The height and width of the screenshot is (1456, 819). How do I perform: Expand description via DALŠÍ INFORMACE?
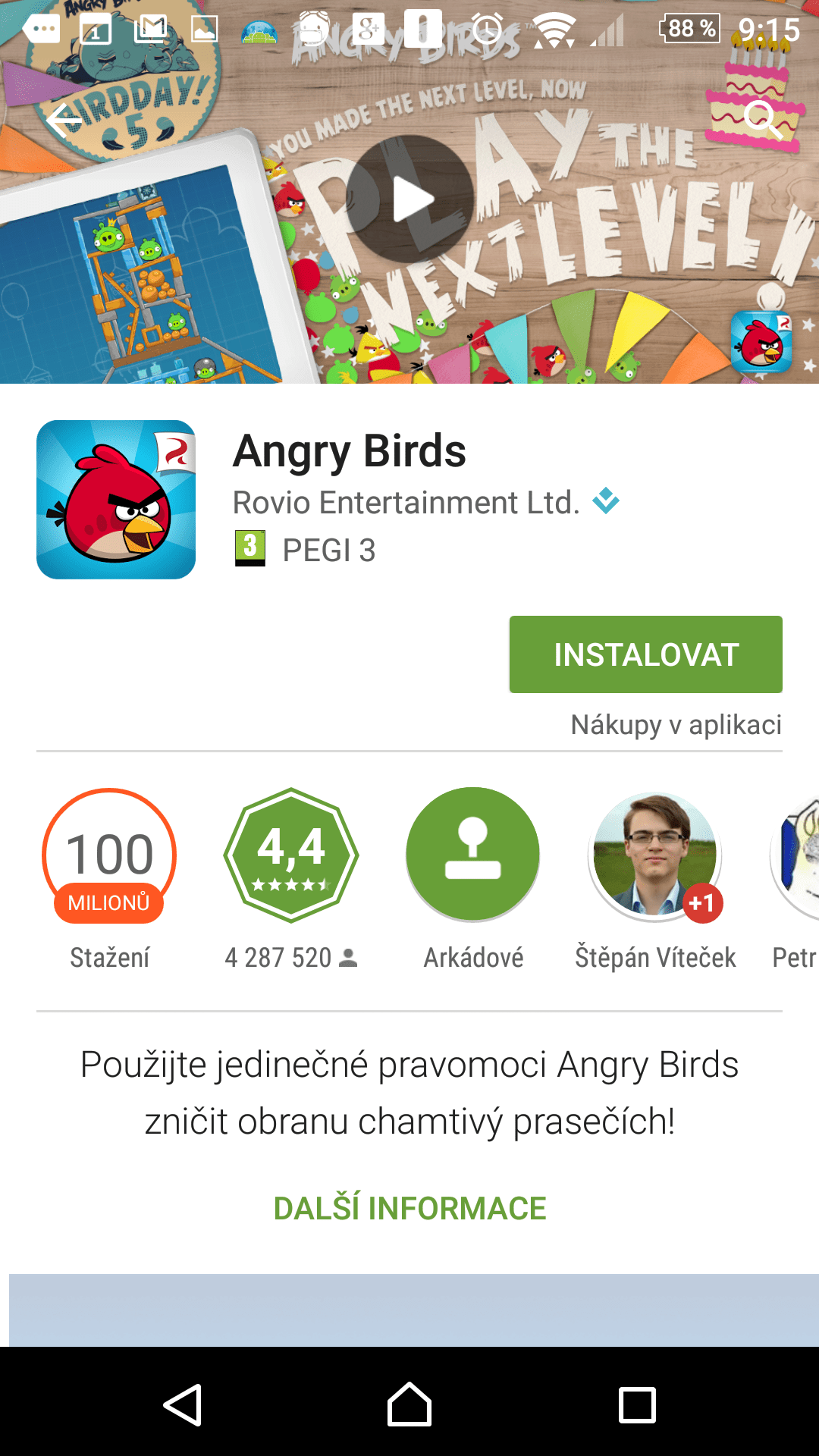[409, 1208]
